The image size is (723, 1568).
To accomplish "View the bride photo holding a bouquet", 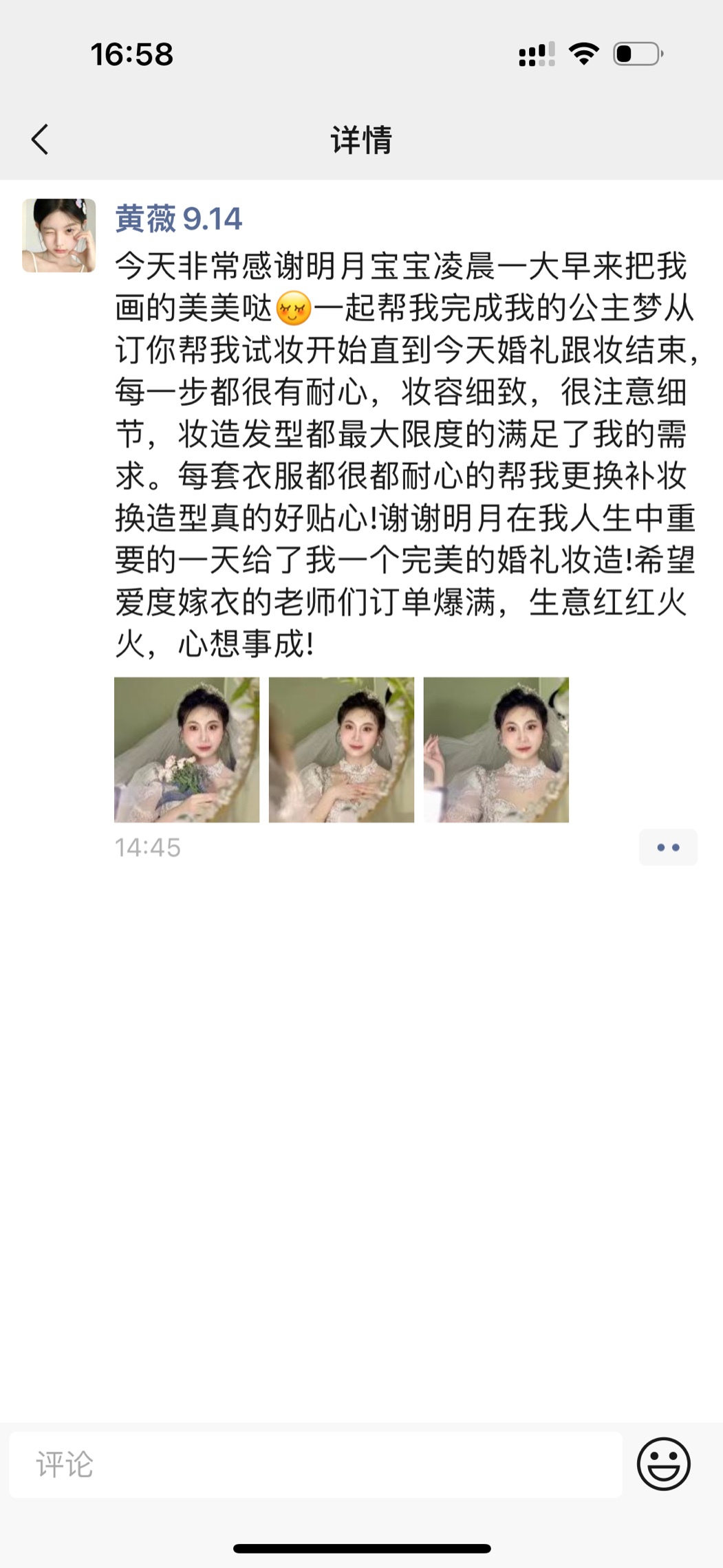I will (x=187, y=750).
